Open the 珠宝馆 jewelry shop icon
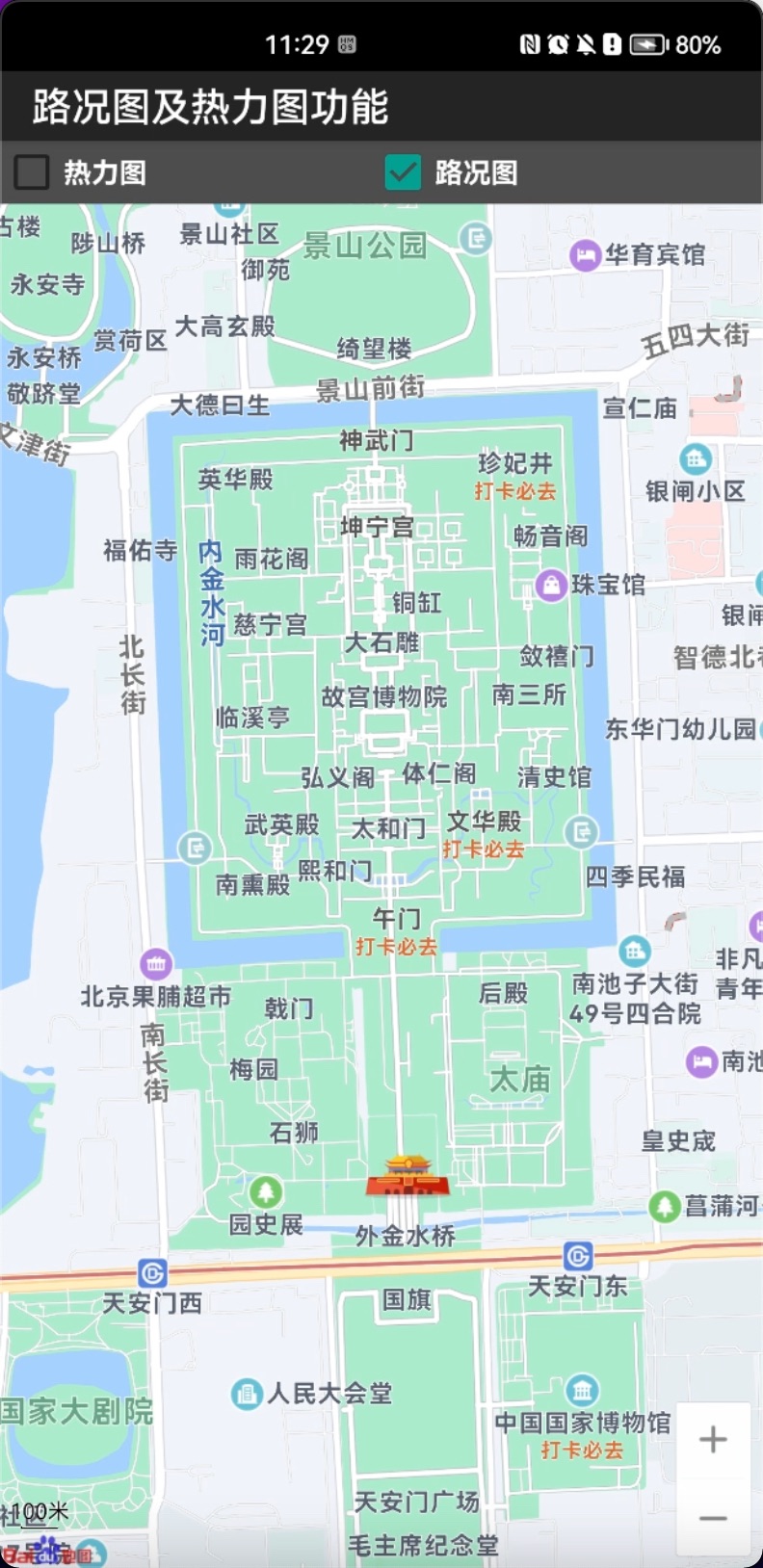This screenshot has width=763, height=1568. coord(551,584)
